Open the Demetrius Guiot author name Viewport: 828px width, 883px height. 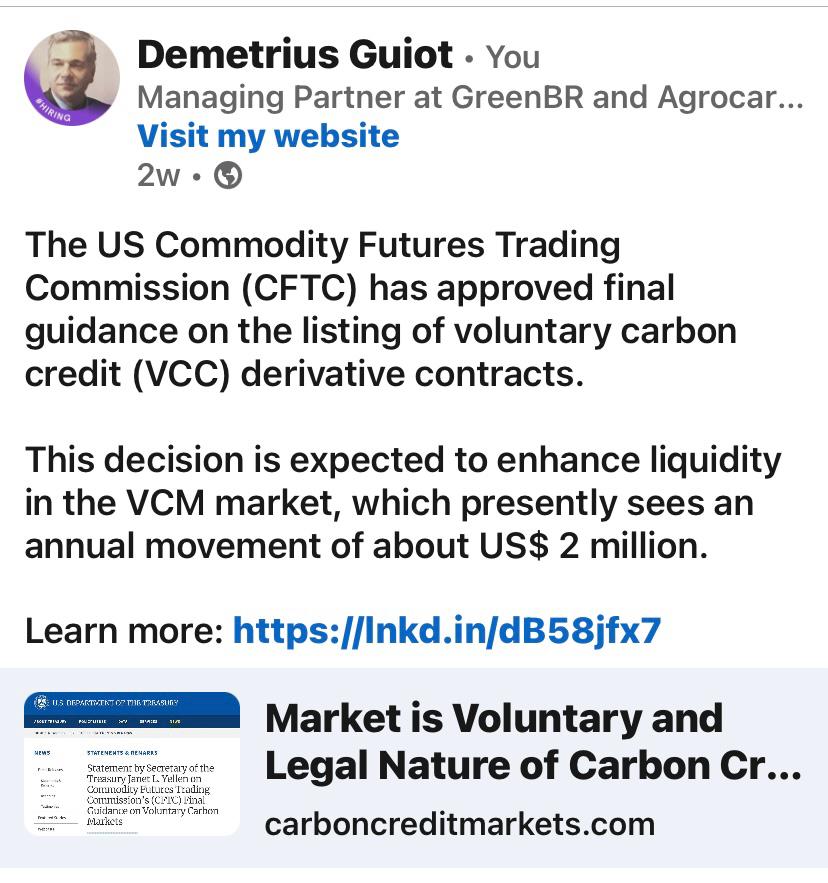click(295, 55)
